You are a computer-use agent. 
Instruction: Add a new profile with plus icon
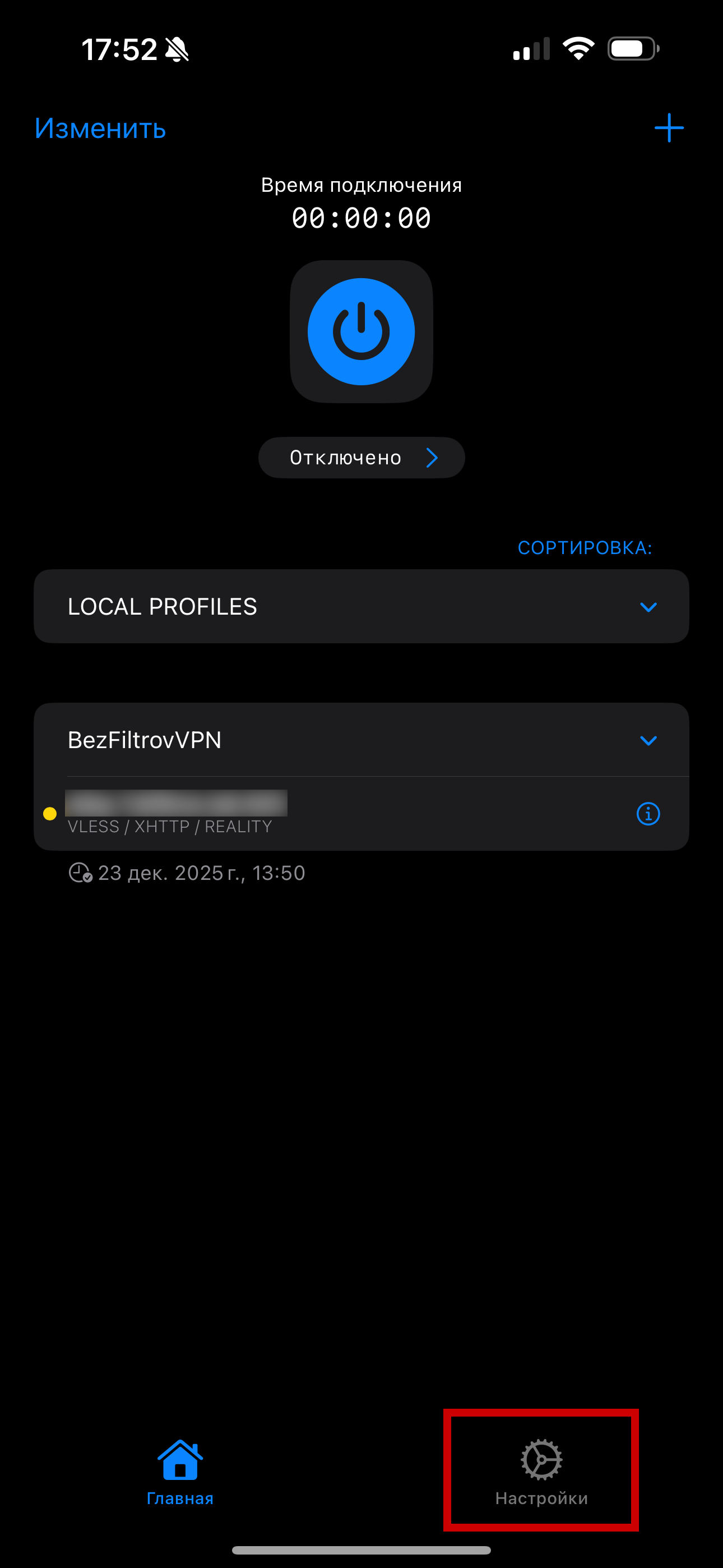[x=668, y=128]
